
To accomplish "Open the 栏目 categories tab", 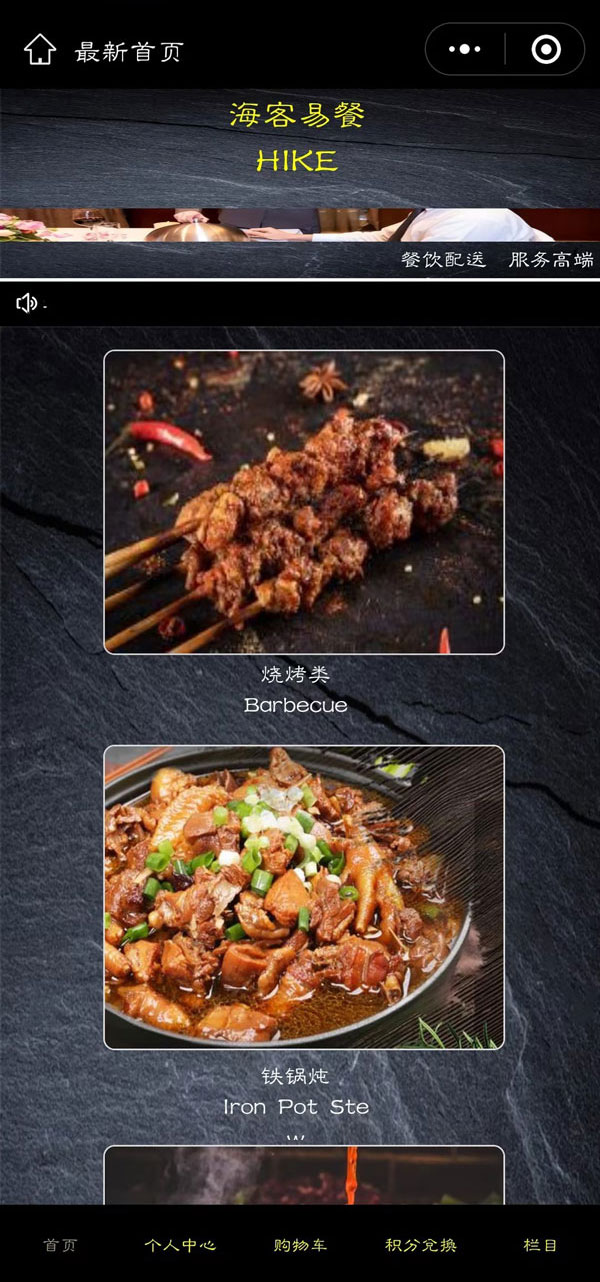I will click(x=540, y=1245).
